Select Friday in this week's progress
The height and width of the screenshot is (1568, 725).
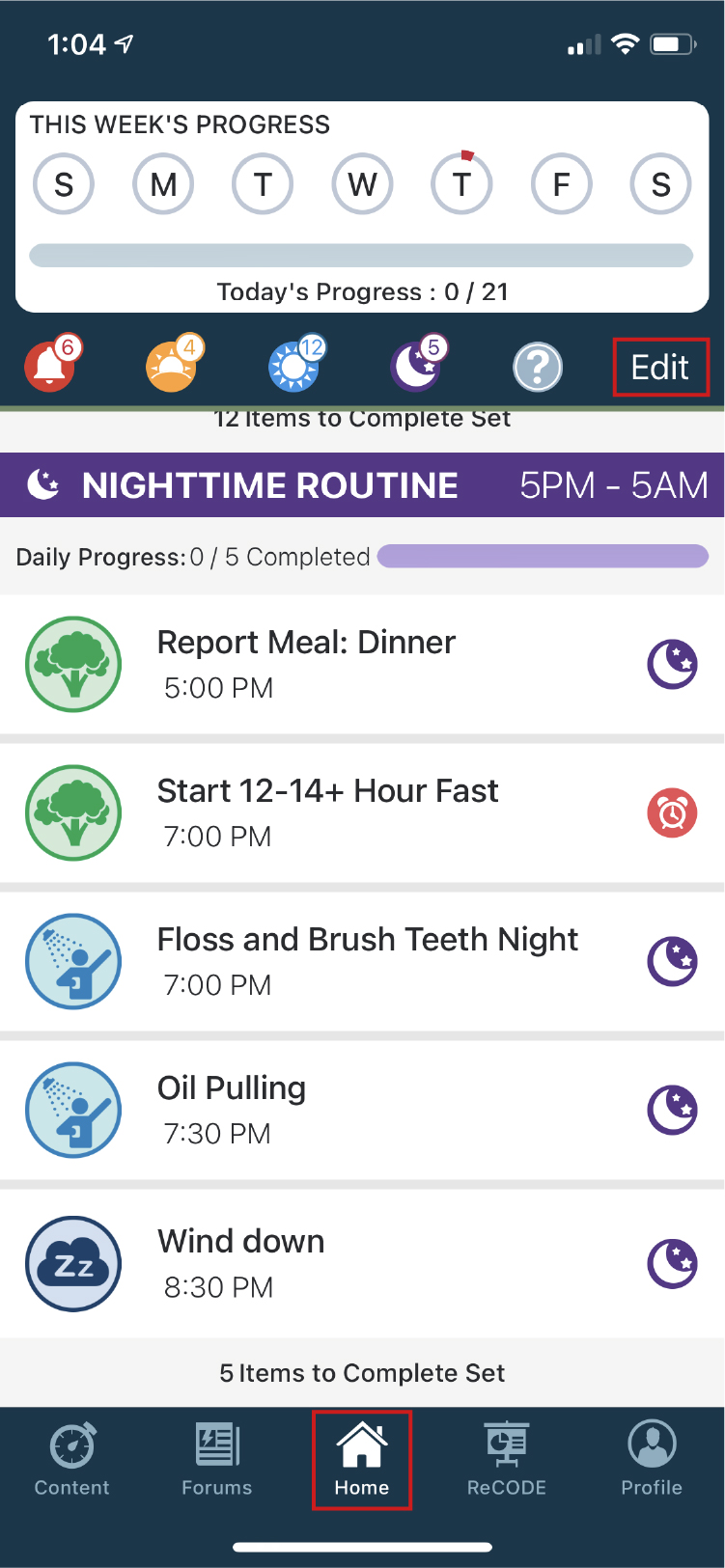(x=561, y=183)
